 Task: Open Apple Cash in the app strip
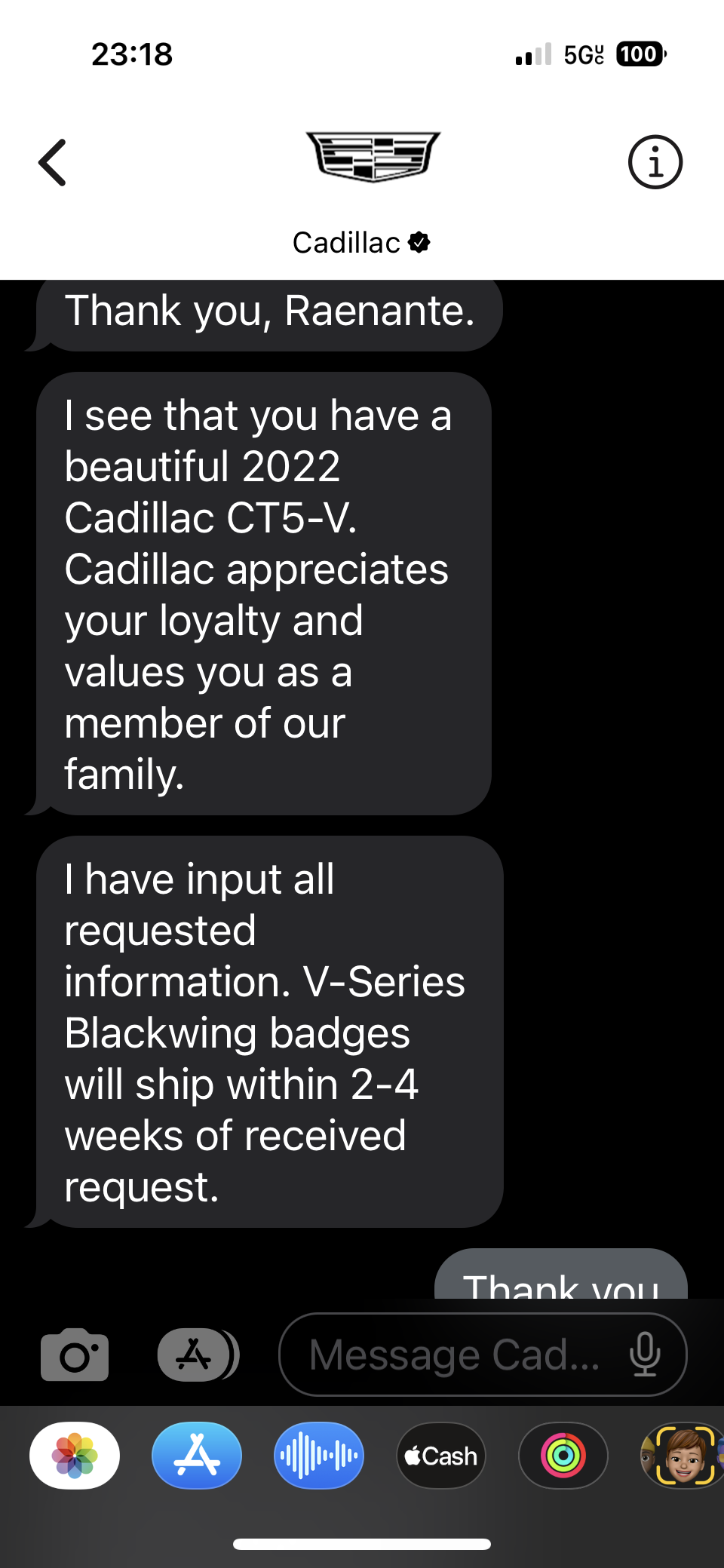coord(441,1456)
